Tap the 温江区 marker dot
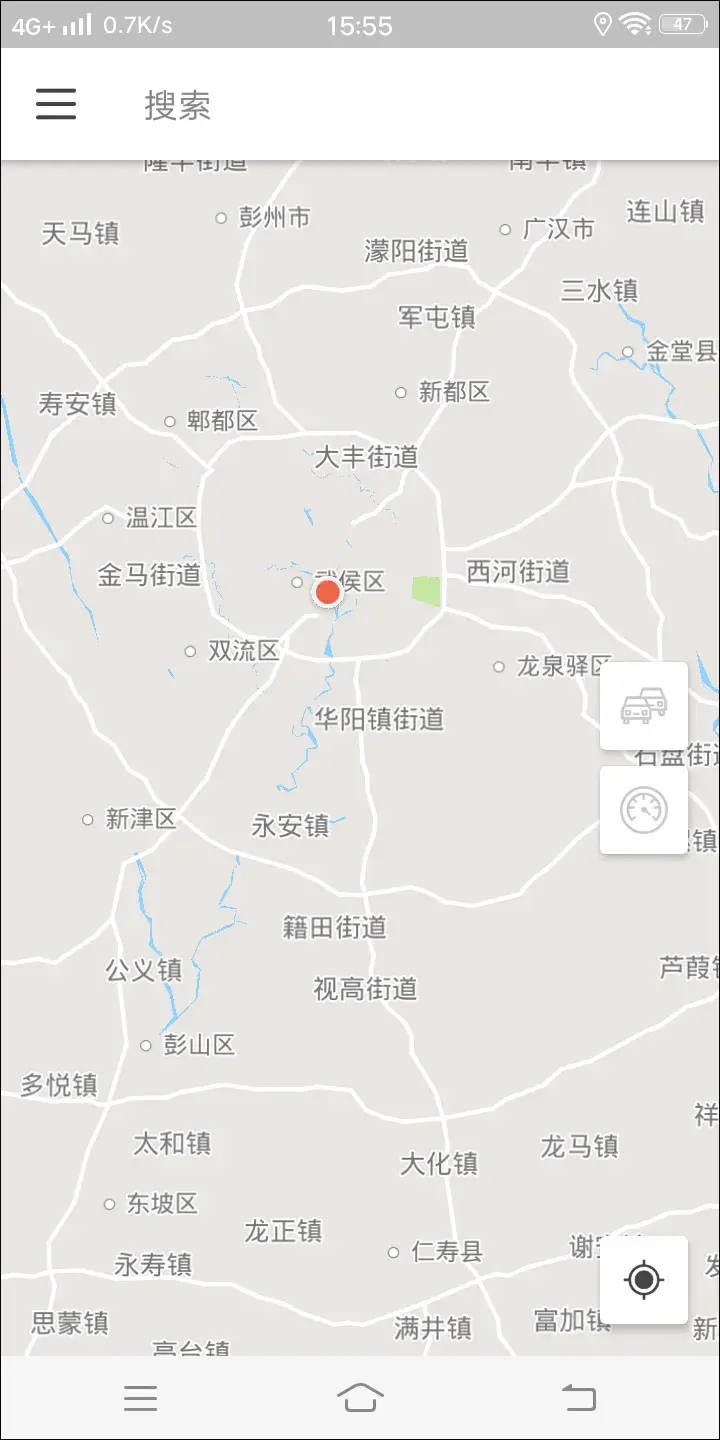 [x=108, y=518]
